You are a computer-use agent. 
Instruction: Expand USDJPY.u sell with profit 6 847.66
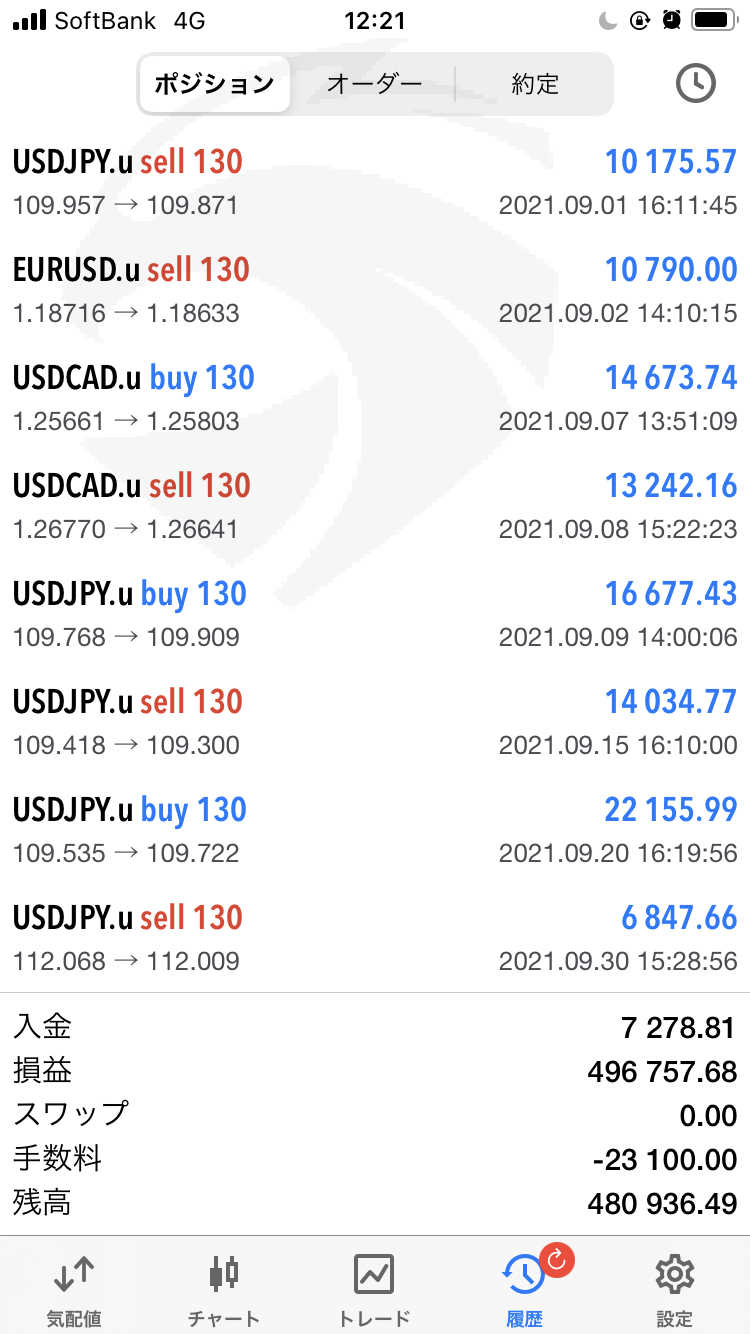(375, 938)
